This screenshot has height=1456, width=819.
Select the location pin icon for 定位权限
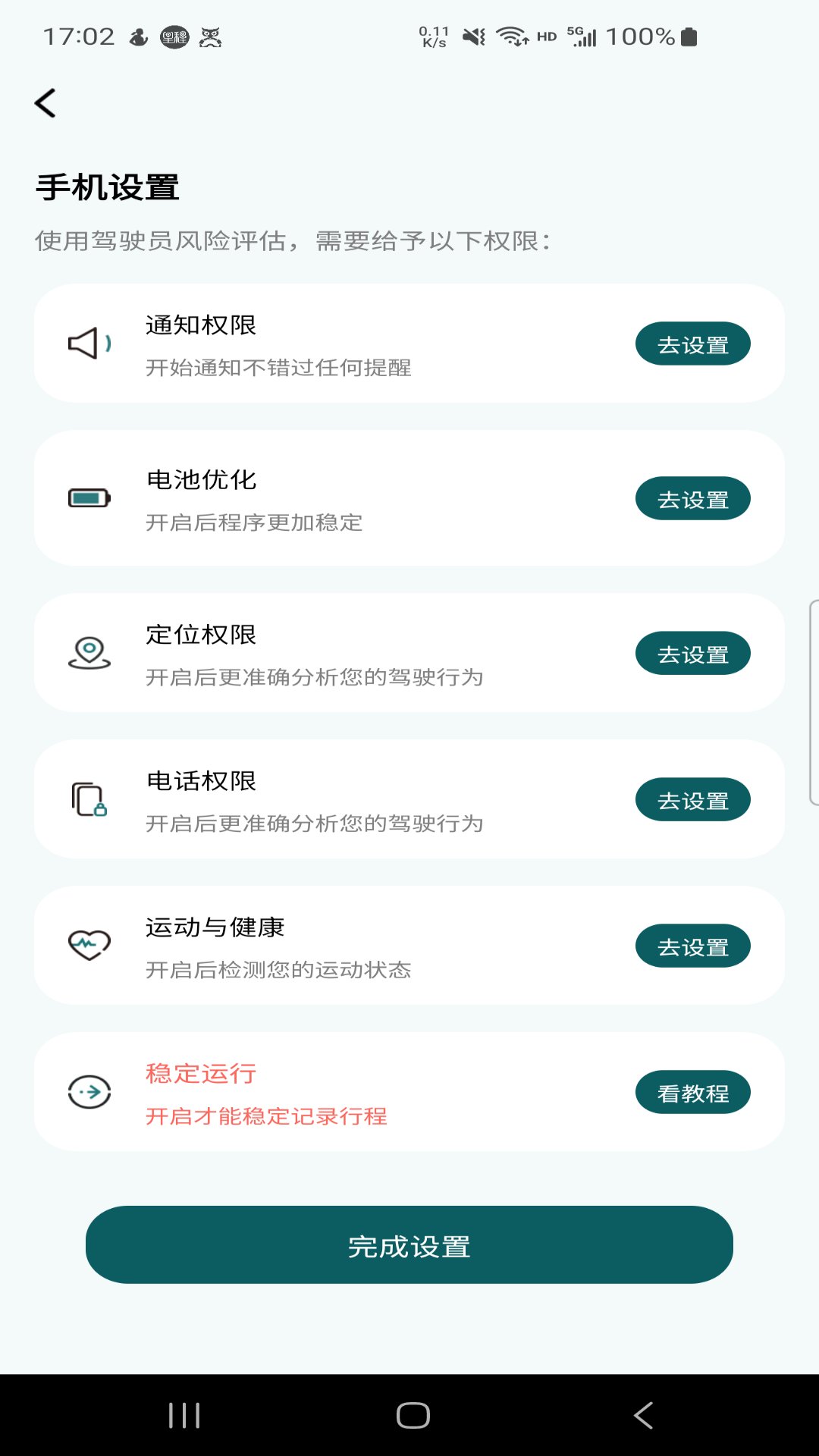click(x=89, y=653)
